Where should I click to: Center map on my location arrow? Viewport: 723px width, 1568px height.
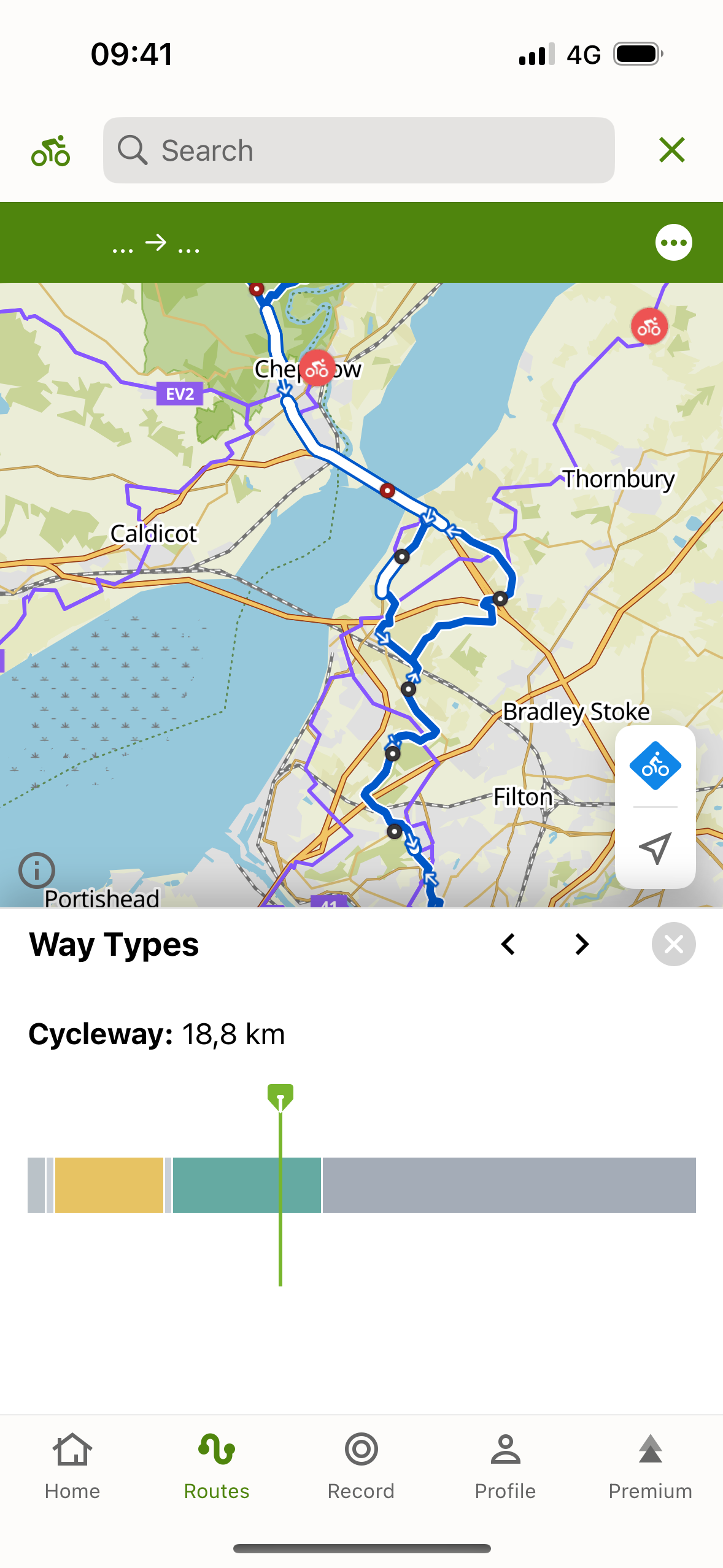(655, 848)
